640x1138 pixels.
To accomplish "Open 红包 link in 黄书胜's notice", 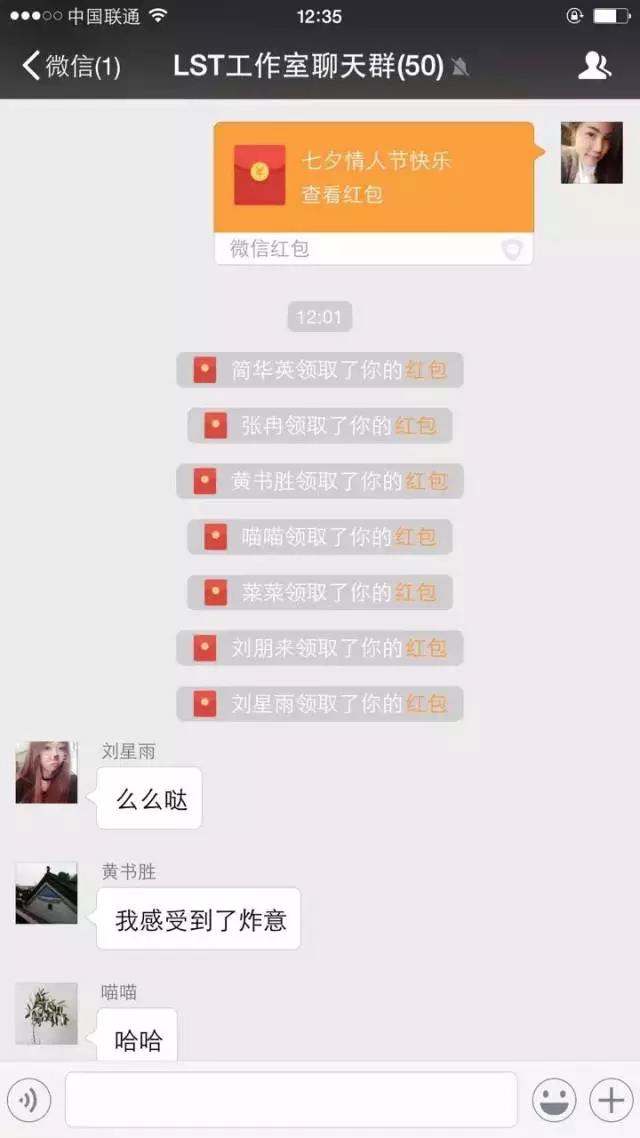I will pos(426,481).
